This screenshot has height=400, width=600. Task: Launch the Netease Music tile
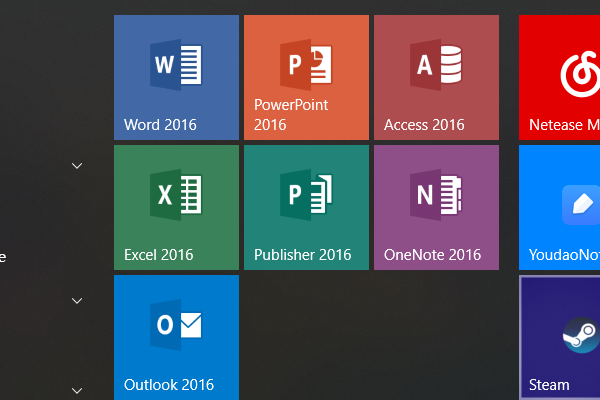click(x=560, y=77)
